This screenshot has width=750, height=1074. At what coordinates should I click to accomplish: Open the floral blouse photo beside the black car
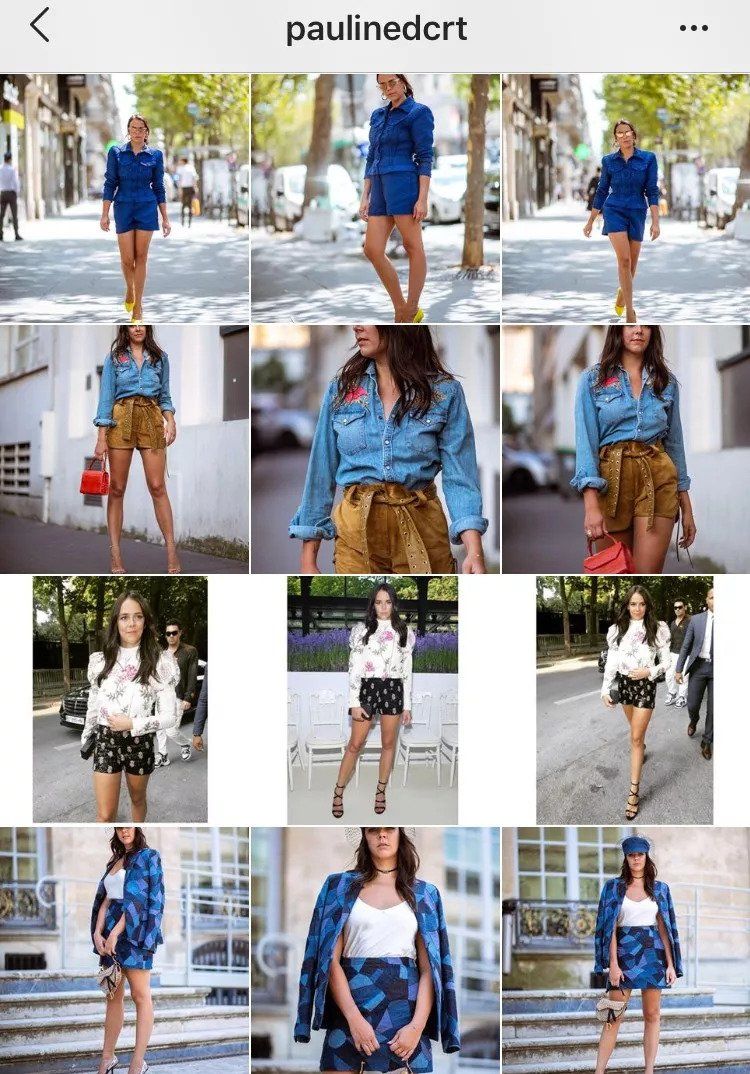[x=120, y=699]
